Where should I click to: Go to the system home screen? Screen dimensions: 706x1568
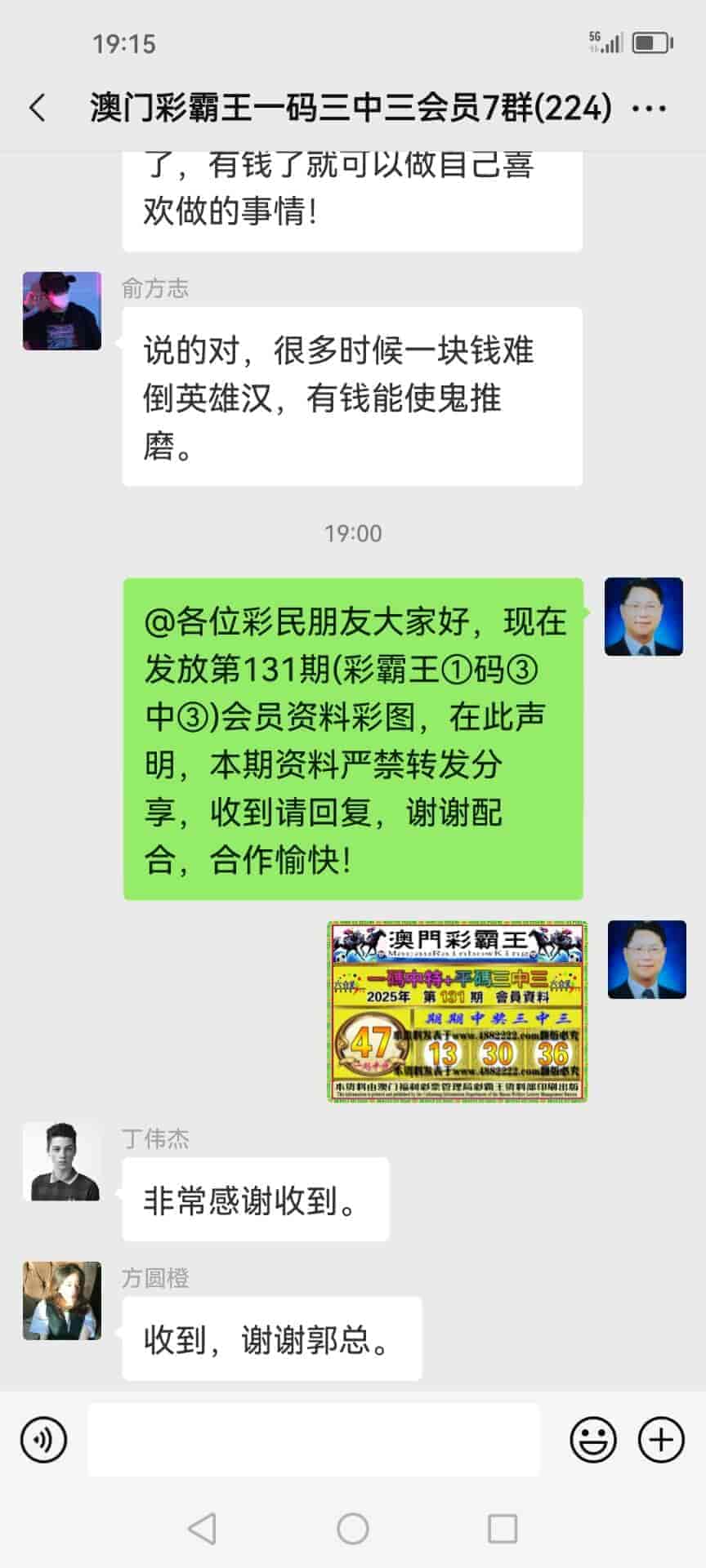353,1529
